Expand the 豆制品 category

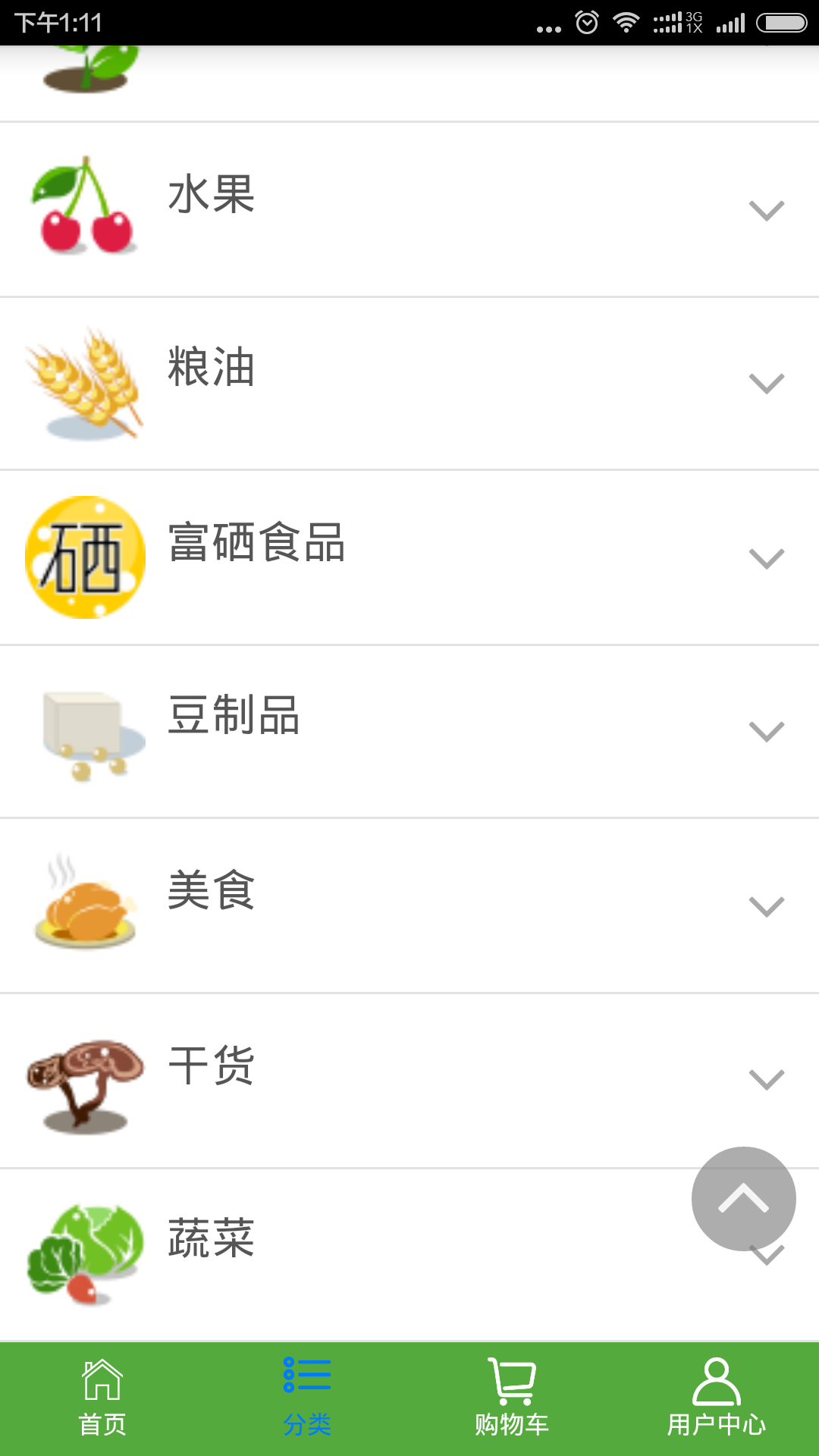[x=766, y=732]
